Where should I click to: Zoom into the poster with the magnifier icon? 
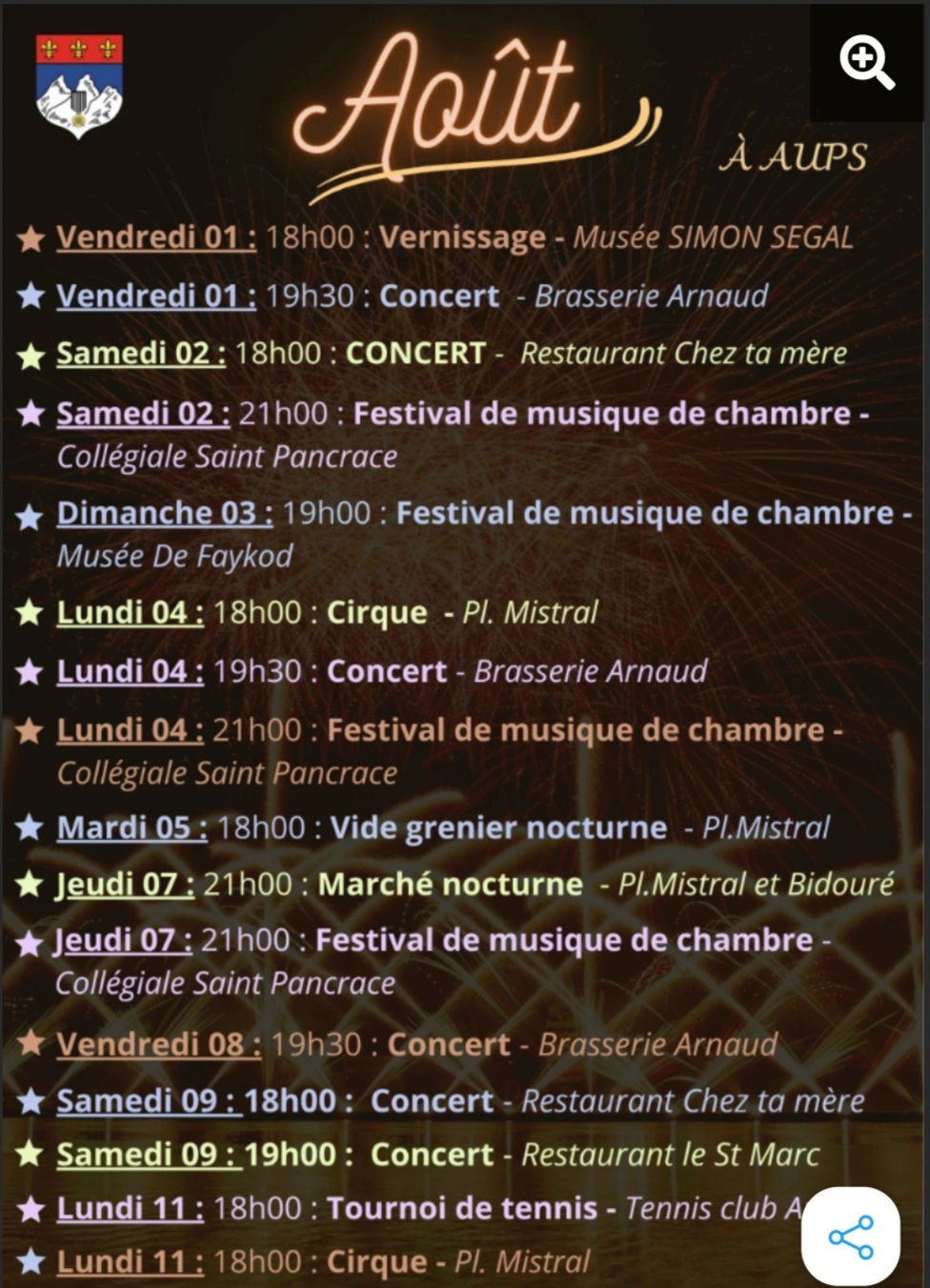coord(867,62)
